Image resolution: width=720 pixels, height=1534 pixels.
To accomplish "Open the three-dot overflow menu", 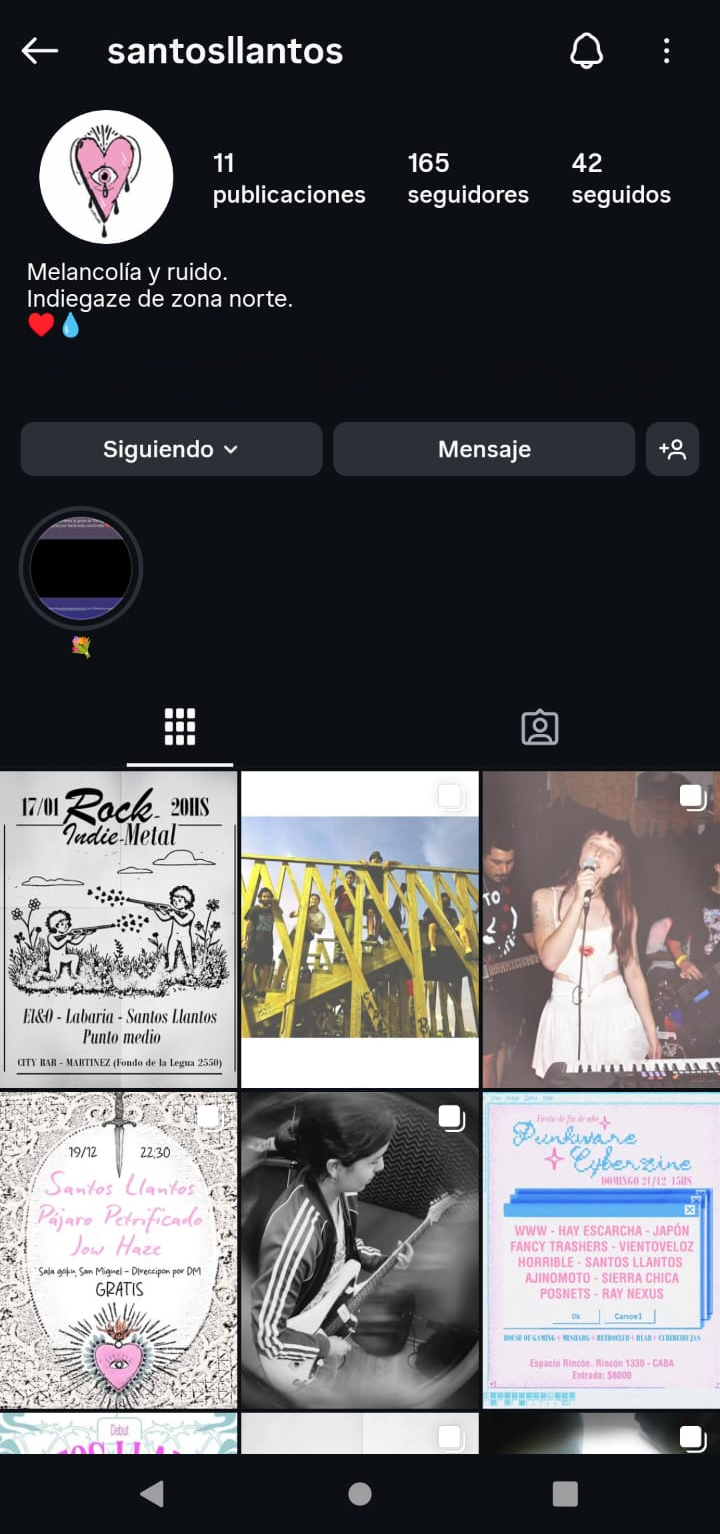I will coord(666,51).
